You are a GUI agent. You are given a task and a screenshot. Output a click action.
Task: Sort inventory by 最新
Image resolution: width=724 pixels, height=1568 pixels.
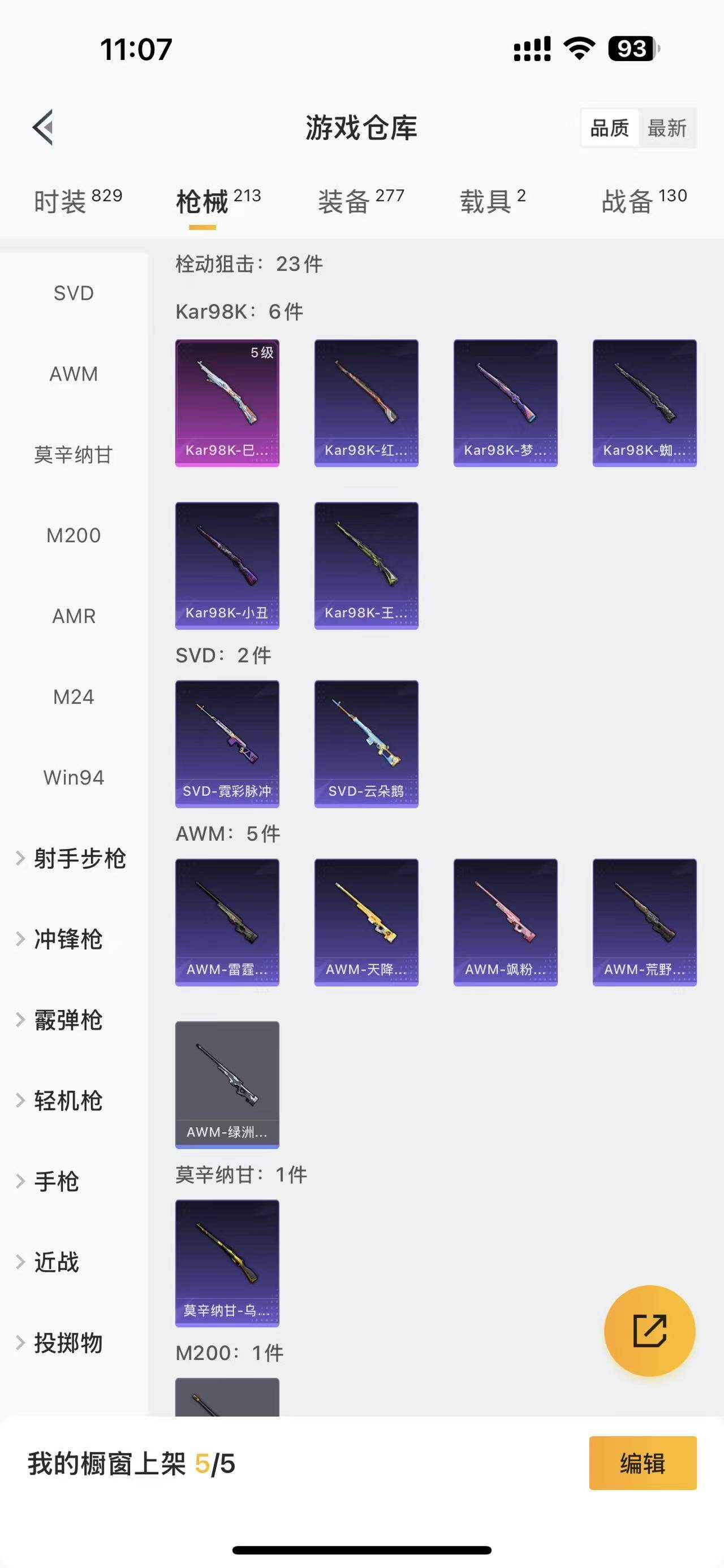(667, 128)
